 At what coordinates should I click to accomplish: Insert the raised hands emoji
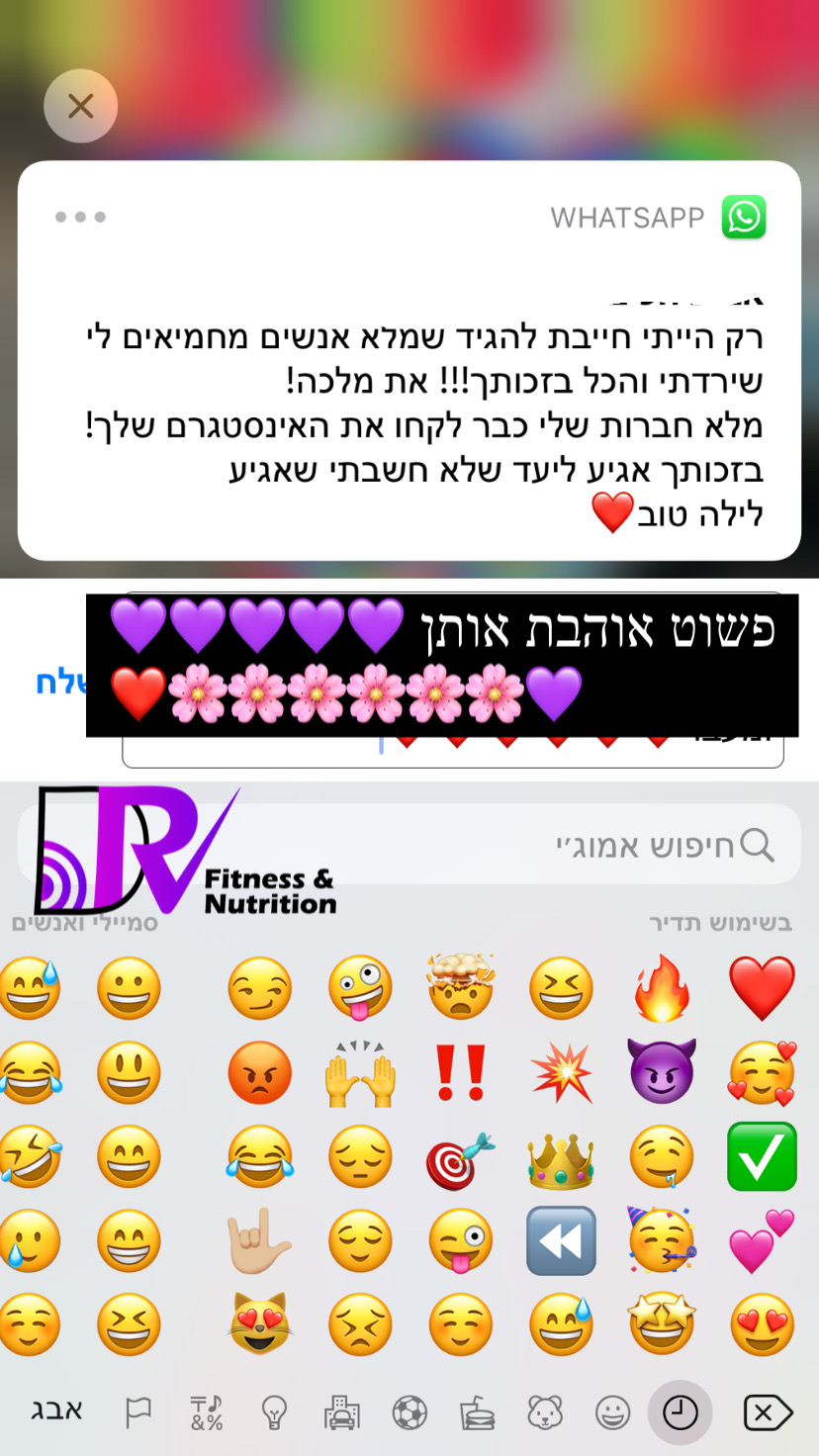click(x=360, y=1073)
